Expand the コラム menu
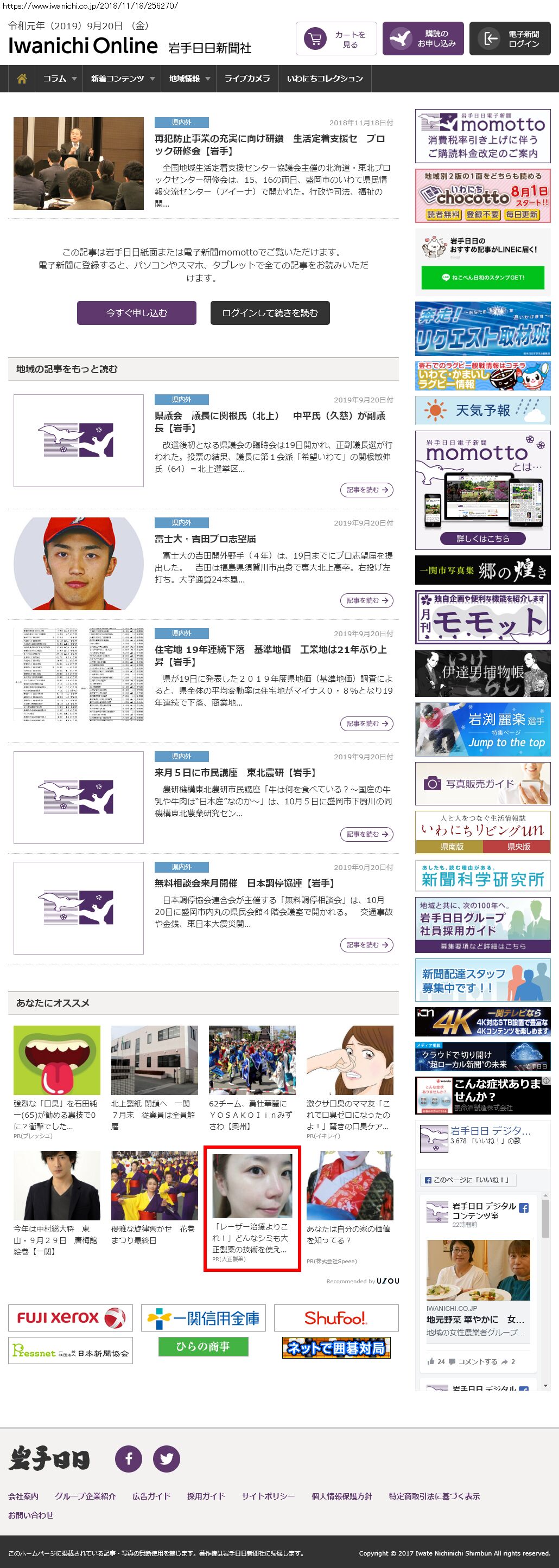The width and height of the screenshot is (559, 1568). 59,79
